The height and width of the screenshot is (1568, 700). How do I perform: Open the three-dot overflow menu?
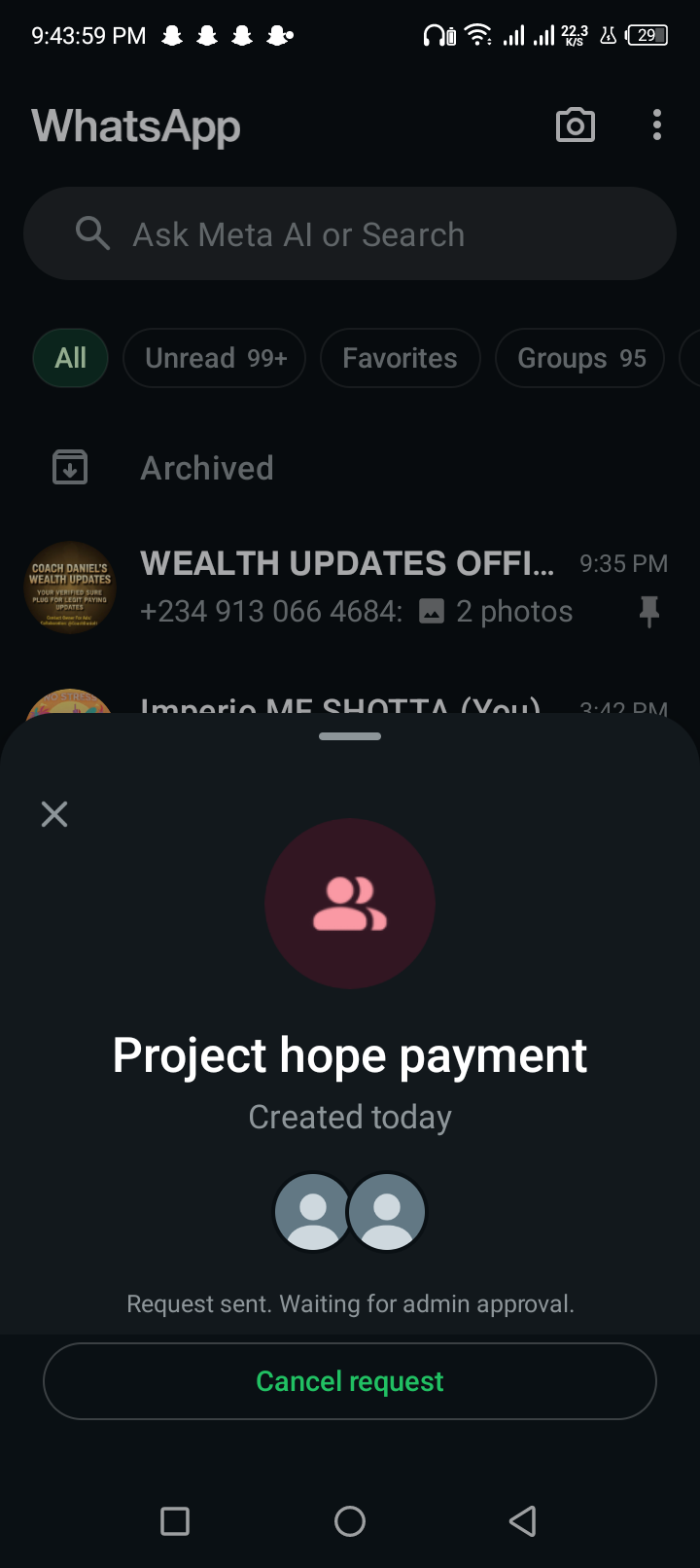657,125
